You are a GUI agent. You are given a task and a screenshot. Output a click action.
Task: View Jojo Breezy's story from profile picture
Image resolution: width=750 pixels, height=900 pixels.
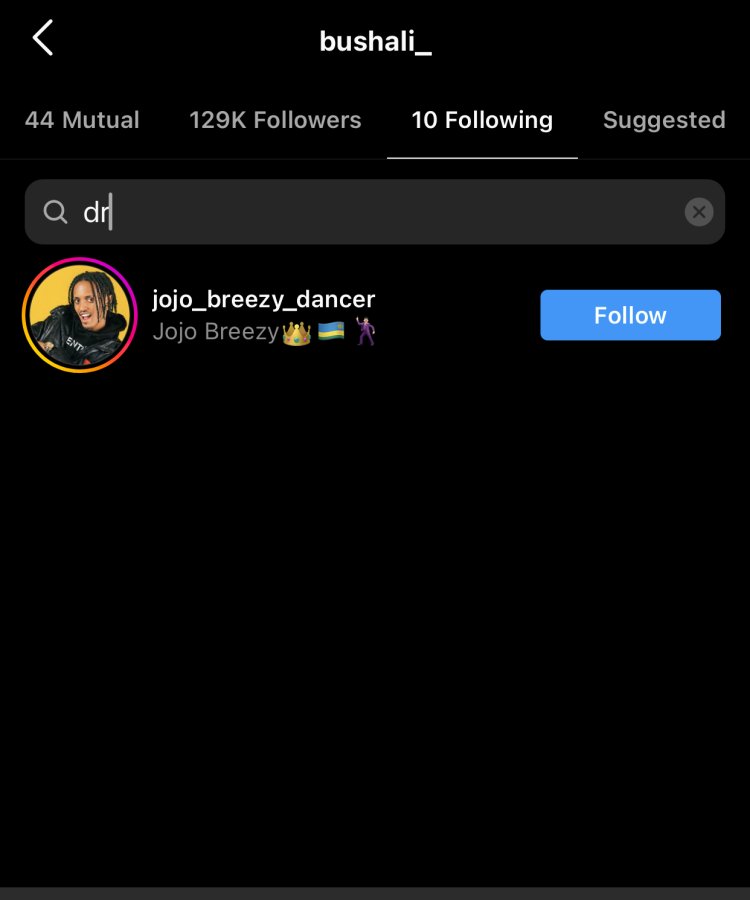pos(80,315)
